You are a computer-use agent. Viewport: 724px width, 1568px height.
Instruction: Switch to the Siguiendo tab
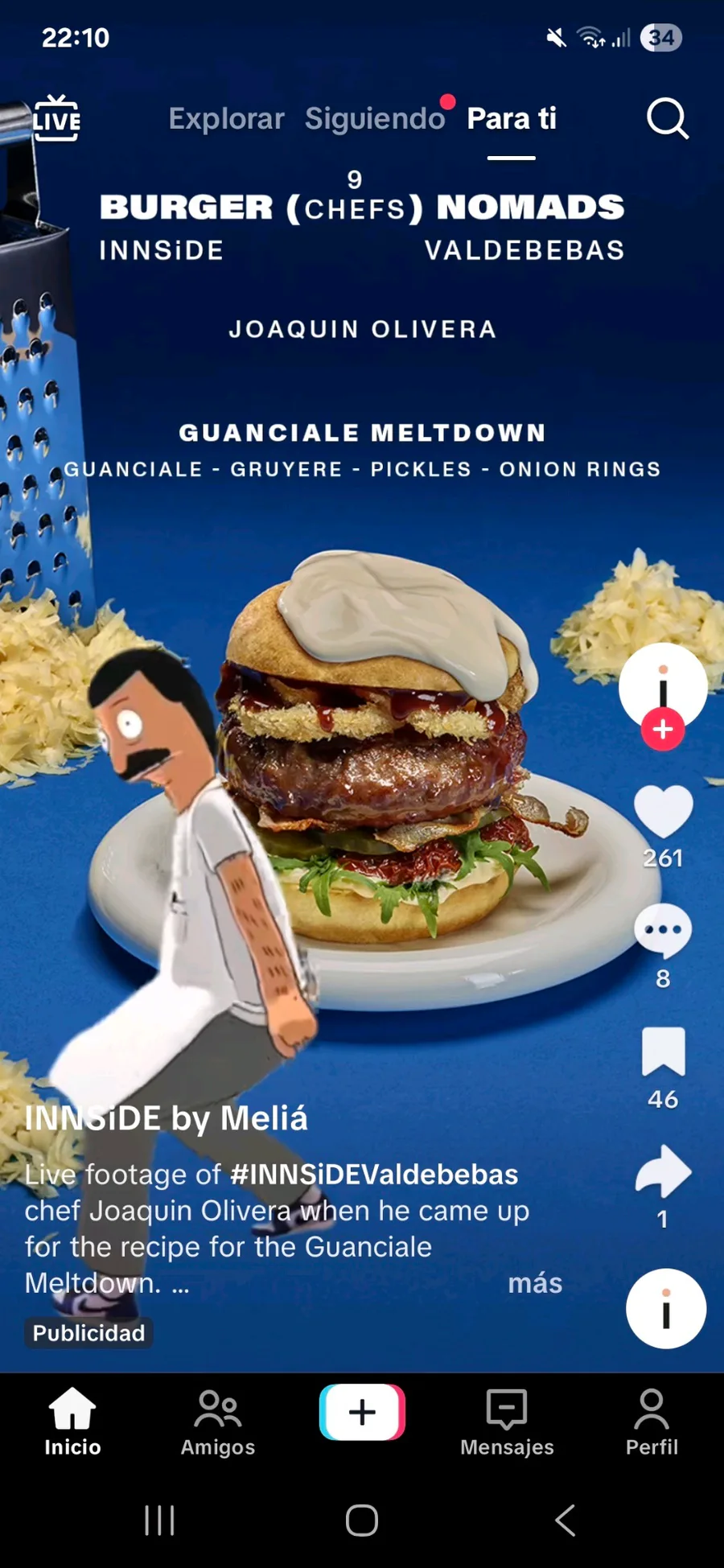coord(374,119)
